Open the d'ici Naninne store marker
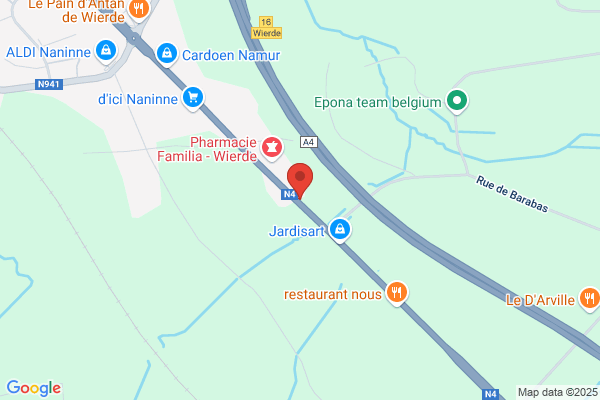This screenshot has height=400, width=600. tap(193, 99)
